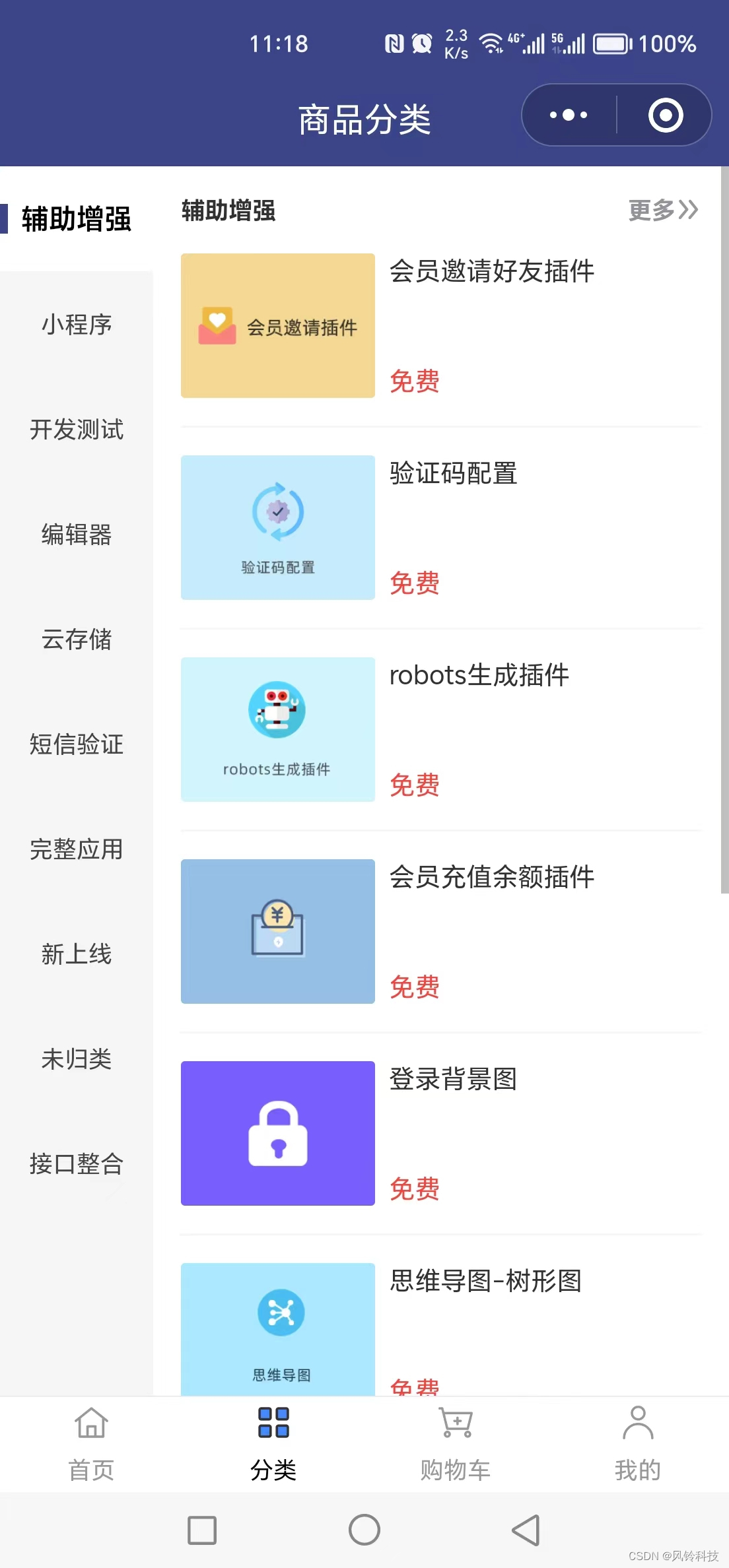Switch to the 我的 tab

[638, 1443]
